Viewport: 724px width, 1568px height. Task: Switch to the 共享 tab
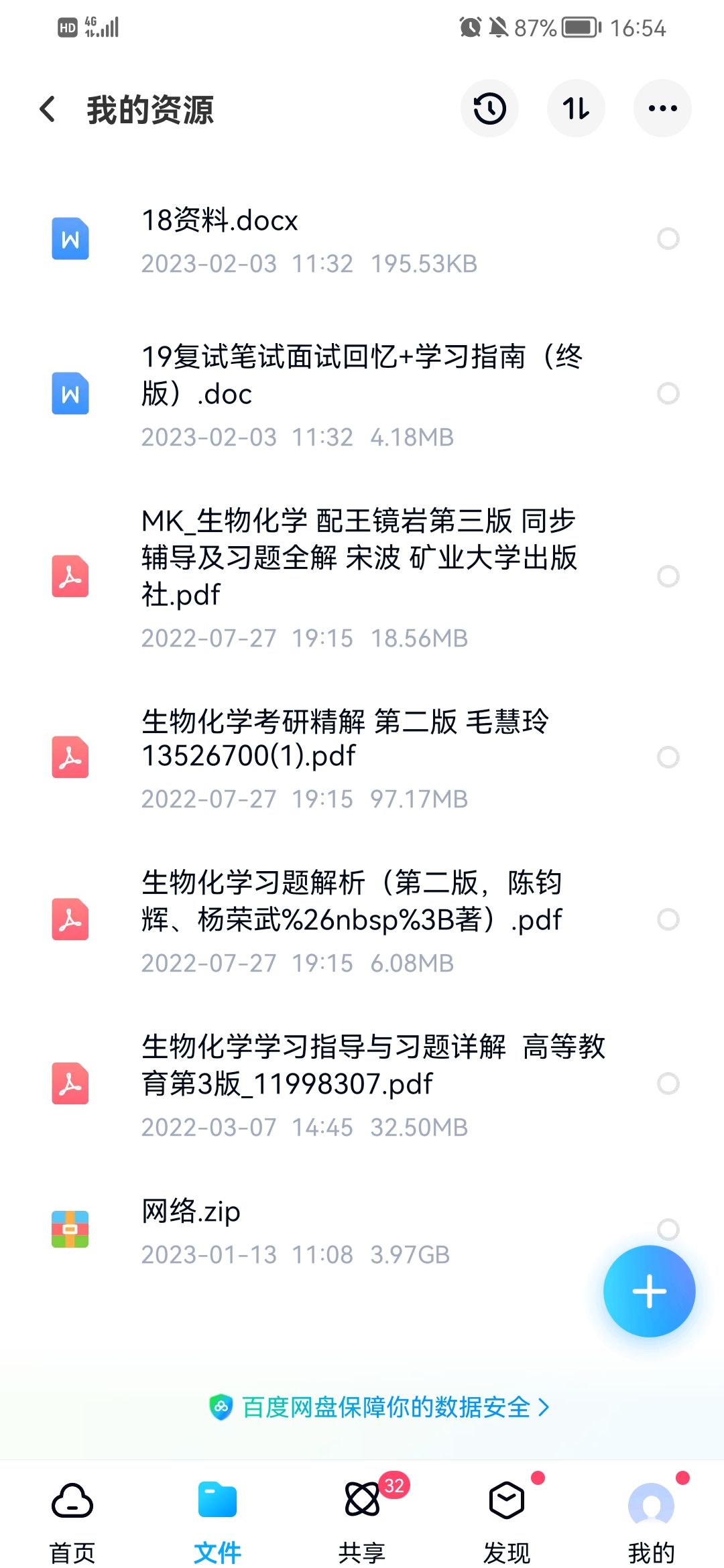(x=362, y=1521)
